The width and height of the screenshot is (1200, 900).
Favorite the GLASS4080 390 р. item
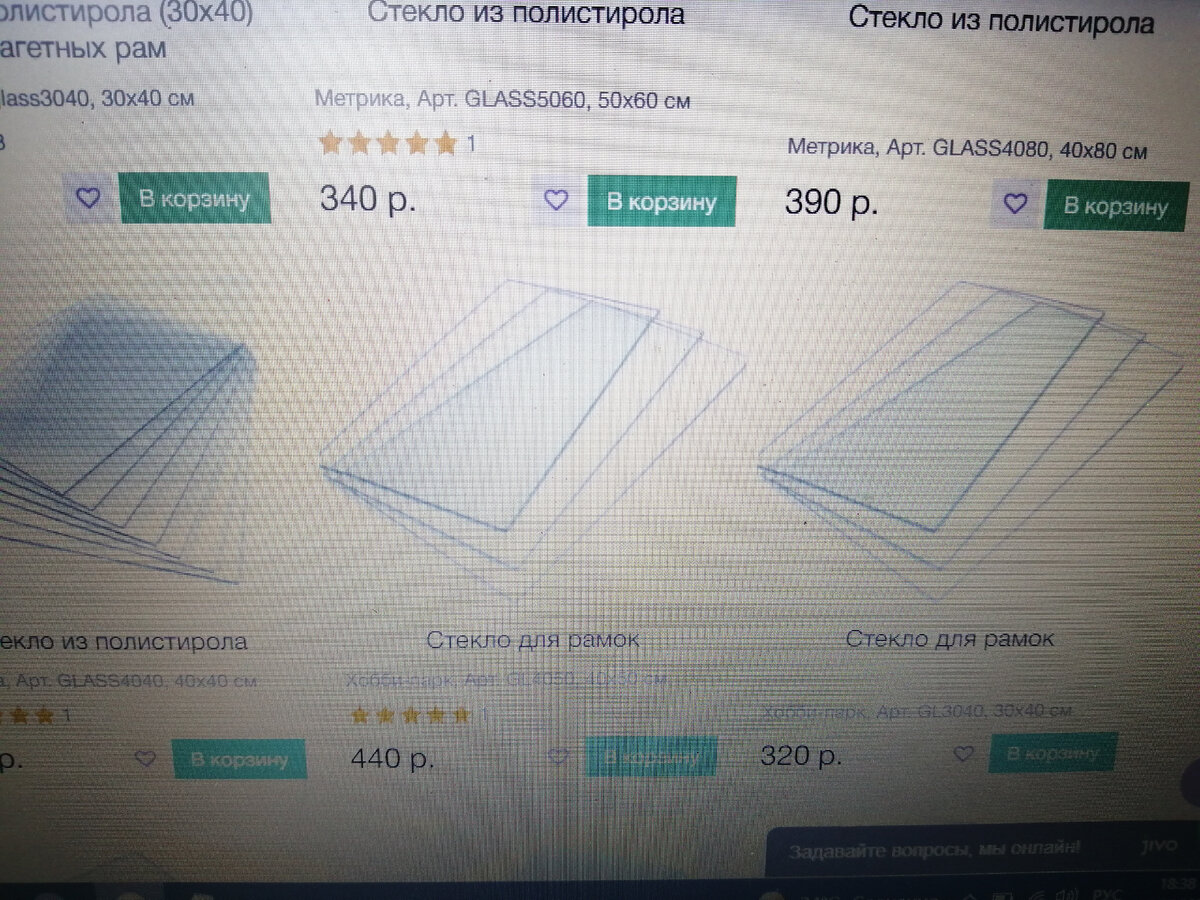[x=1015, y=204]
